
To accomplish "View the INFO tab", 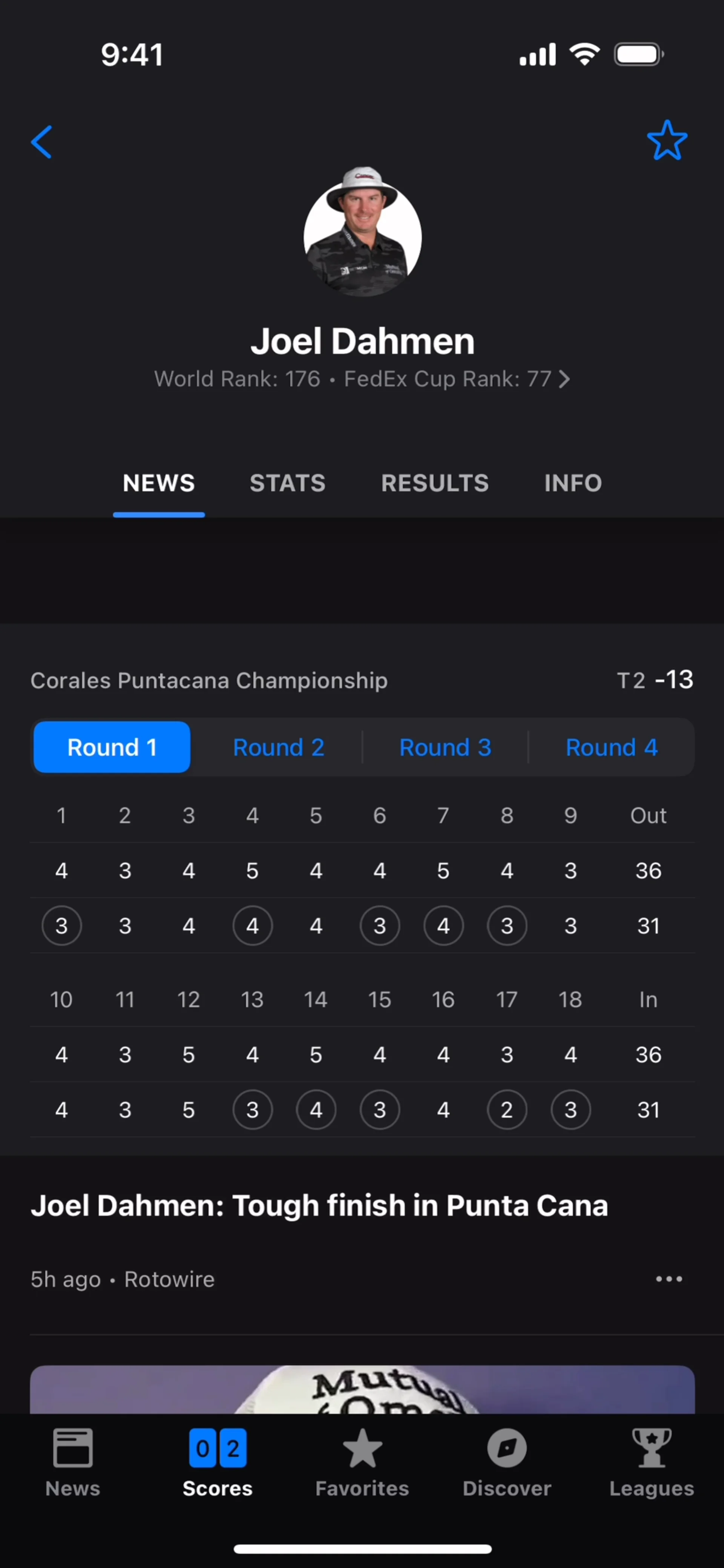I will tap(573, 483).
